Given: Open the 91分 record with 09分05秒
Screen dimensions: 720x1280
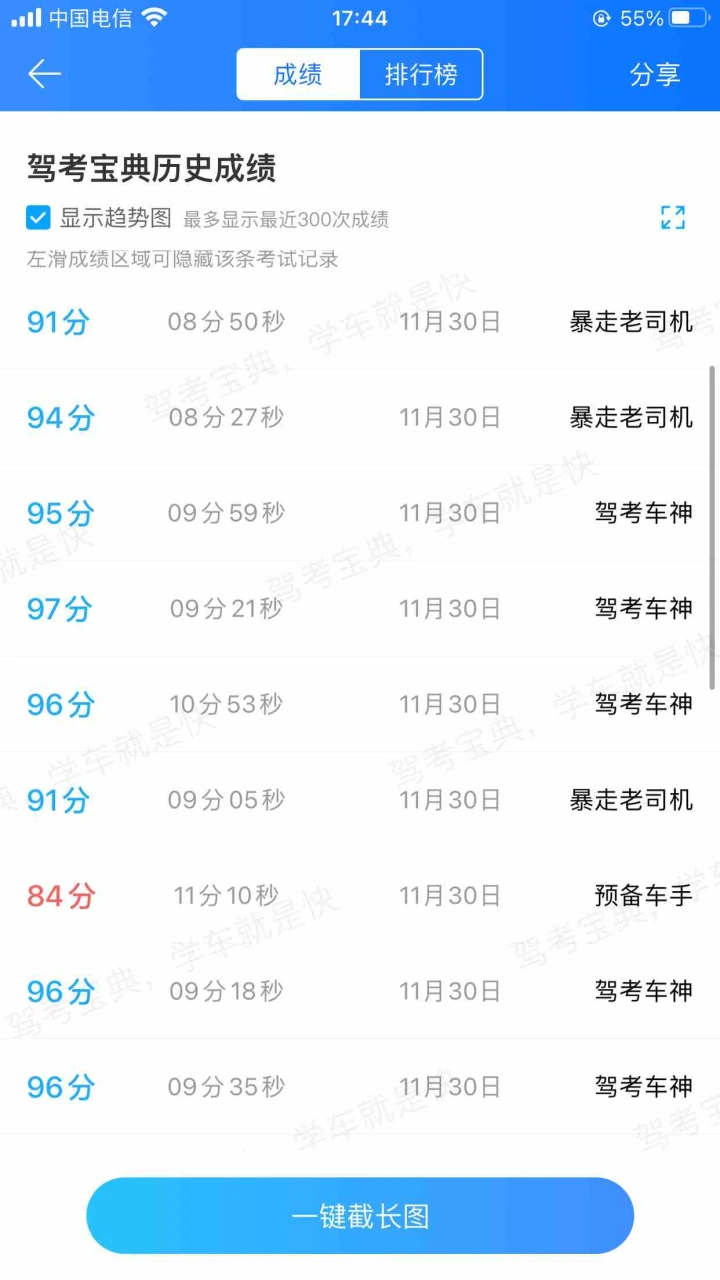Looking at the screenshot, I should tap(360, 800).
